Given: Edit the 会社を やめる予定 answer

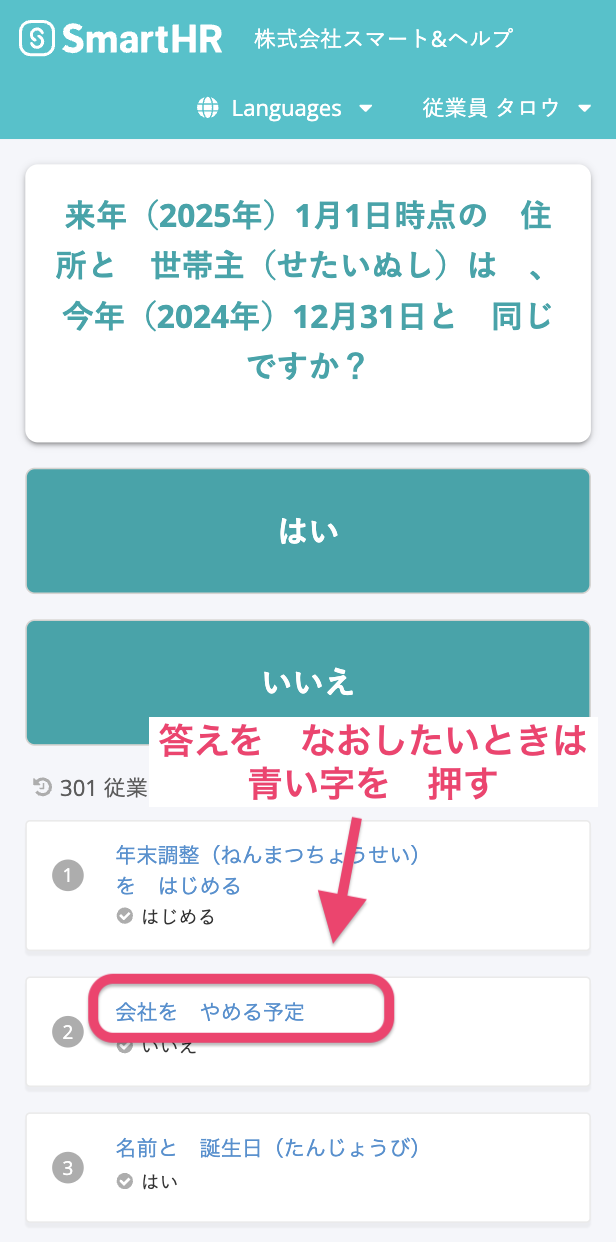Looking at the screenshot, I should pyautogui.click(x=210, y=1011).
